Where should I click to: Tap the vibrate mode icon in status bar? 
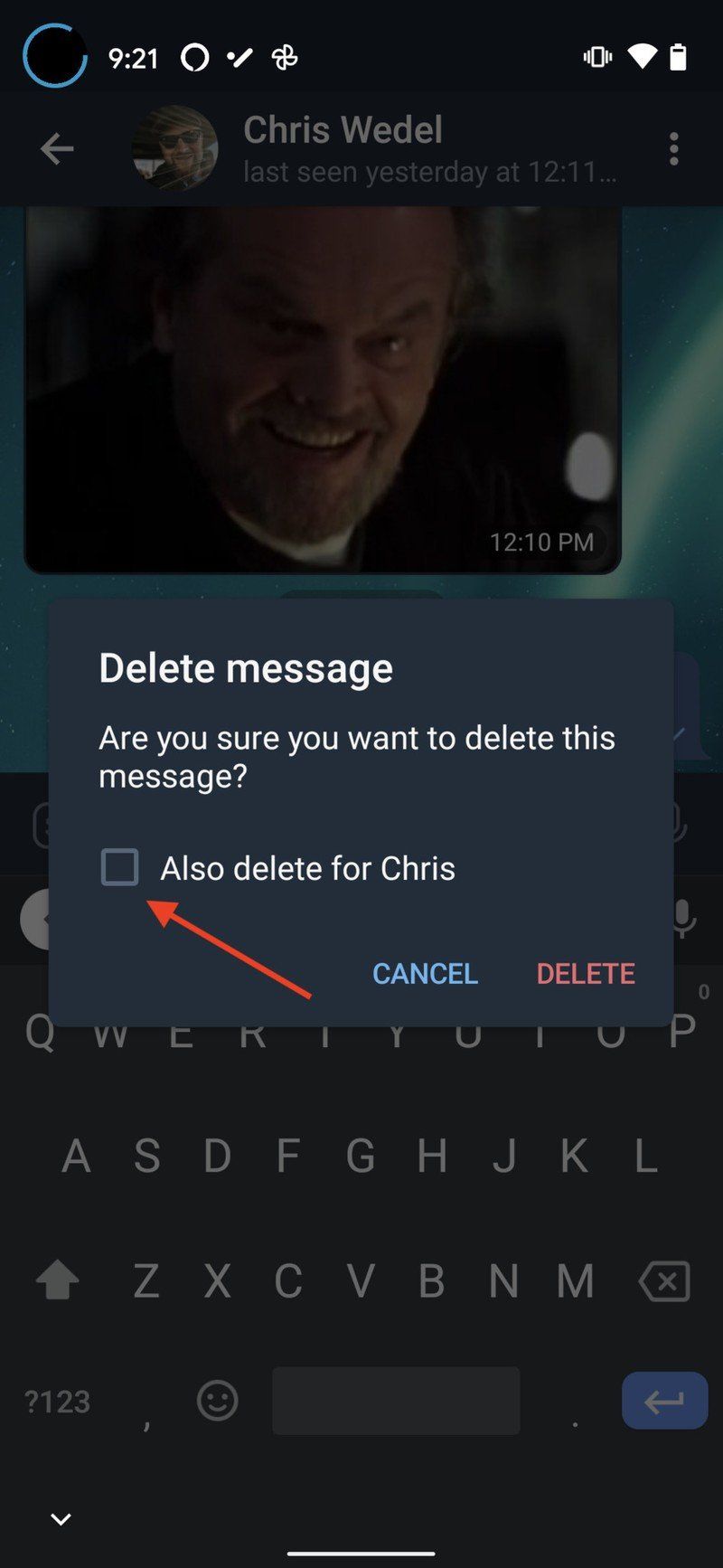(x=597, y=56)
